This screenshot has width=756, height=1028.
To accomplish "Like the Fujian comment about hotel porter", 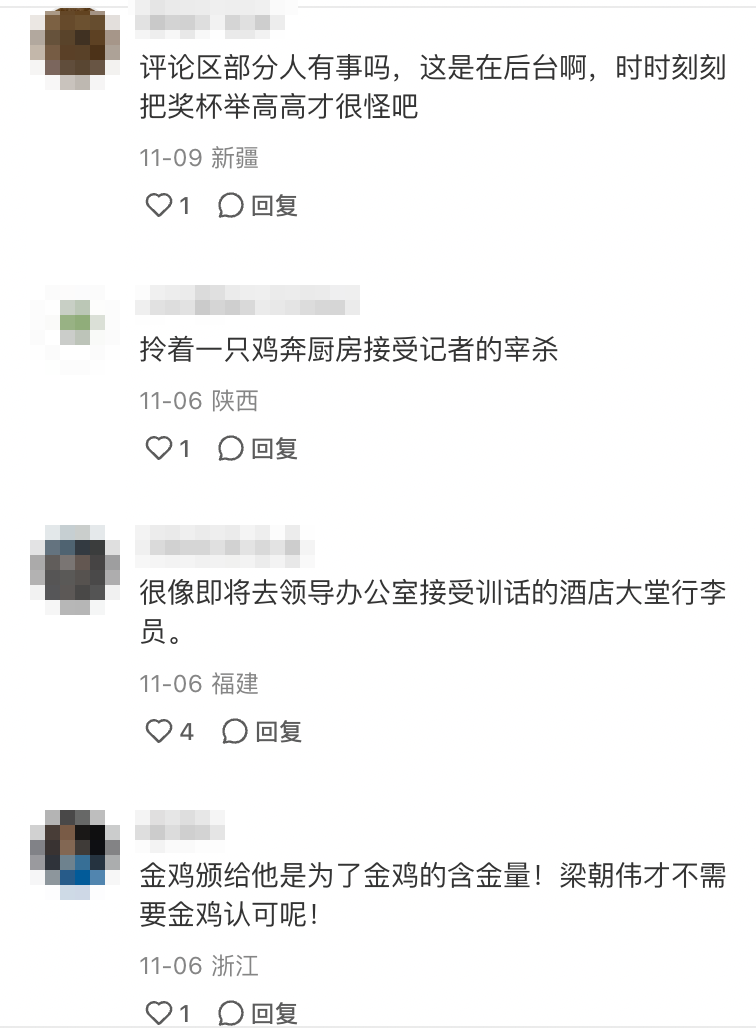I will [x=160, y=731].
